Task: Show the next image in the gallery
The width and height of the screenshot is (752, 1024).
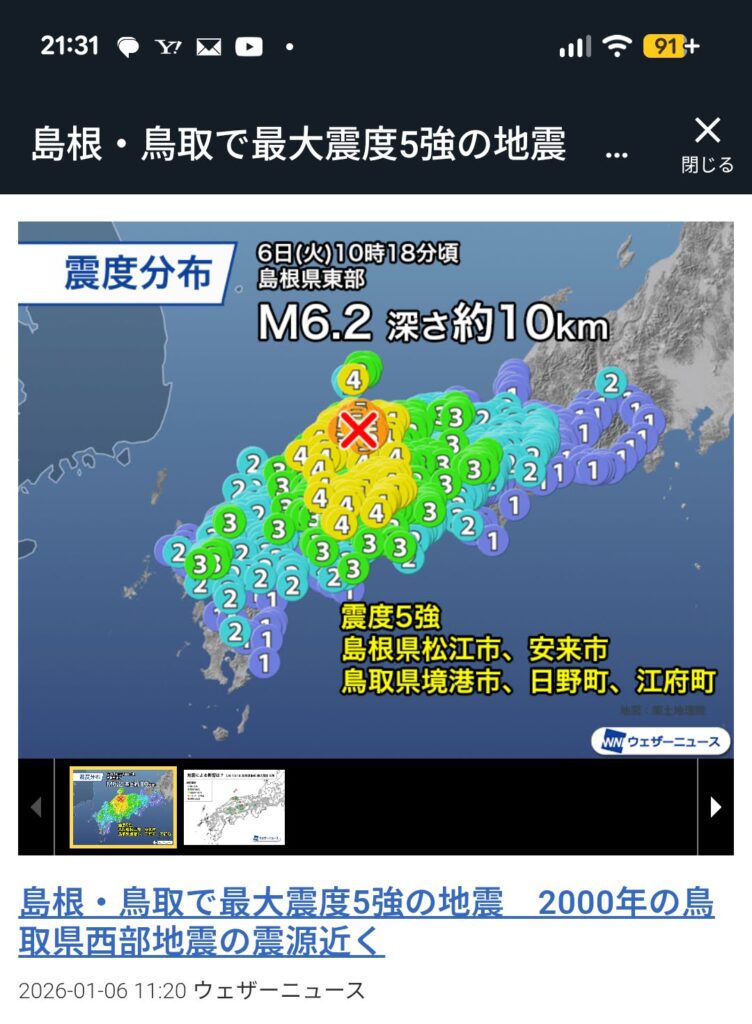Action: (715, 807)
